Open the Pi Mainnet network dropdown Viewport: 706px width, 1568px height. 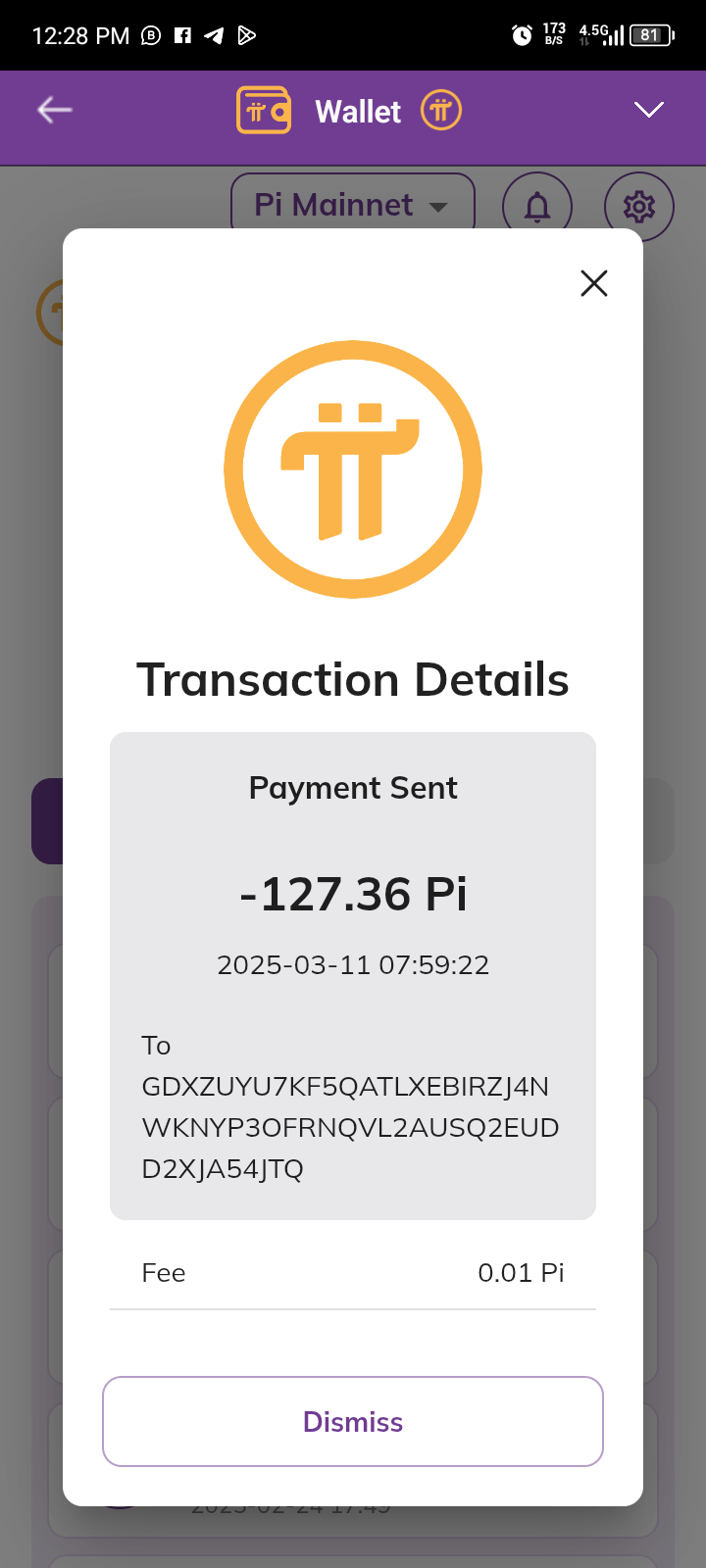click(353, 204)
